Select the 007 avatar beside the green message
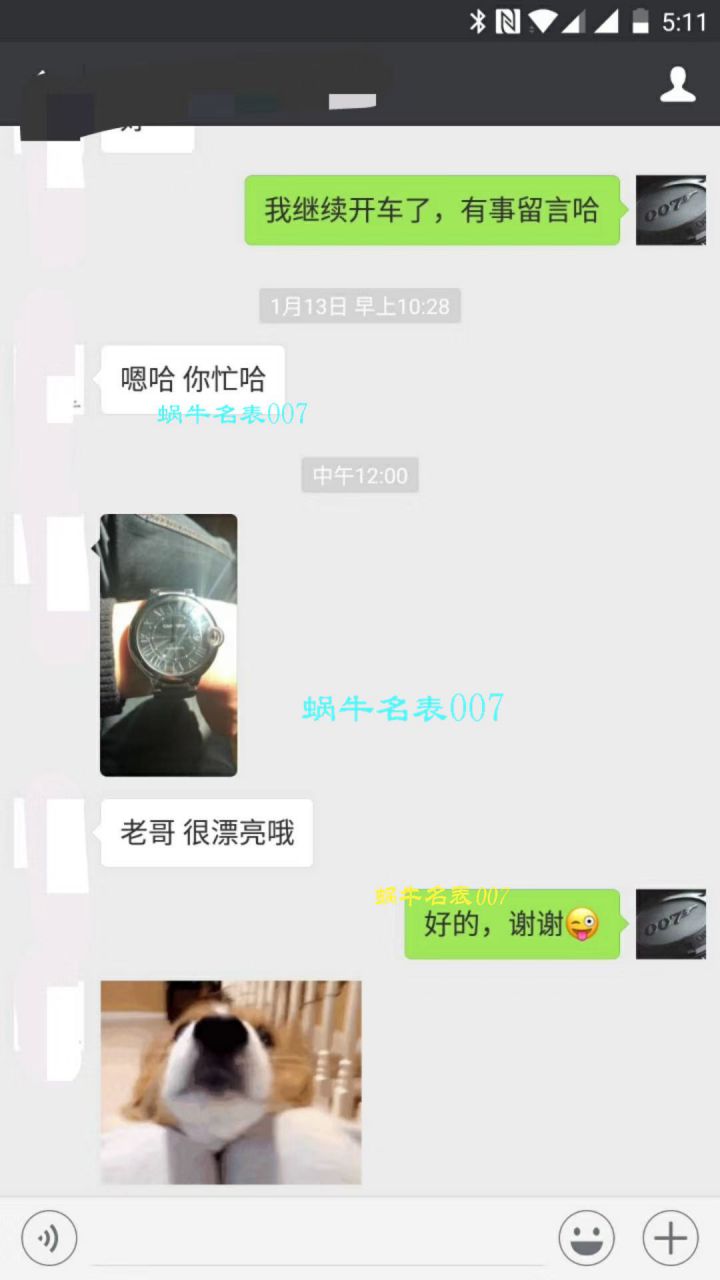The height and width of the screenshot is (1280, 720). (671, 211)
